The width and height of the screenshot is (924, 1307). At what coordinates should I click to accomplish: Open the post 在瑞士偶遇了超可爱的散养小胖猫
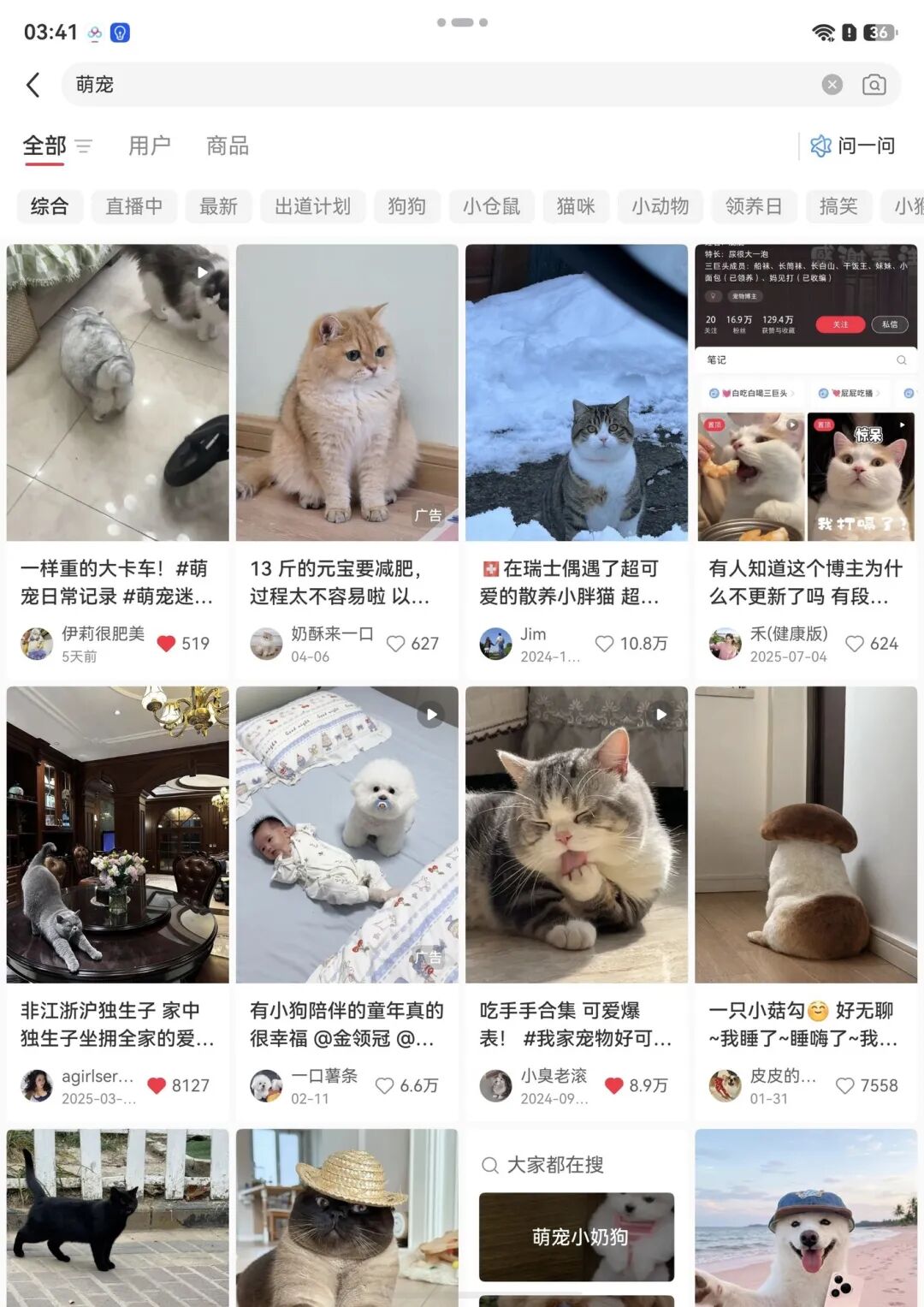coord(576,394)
